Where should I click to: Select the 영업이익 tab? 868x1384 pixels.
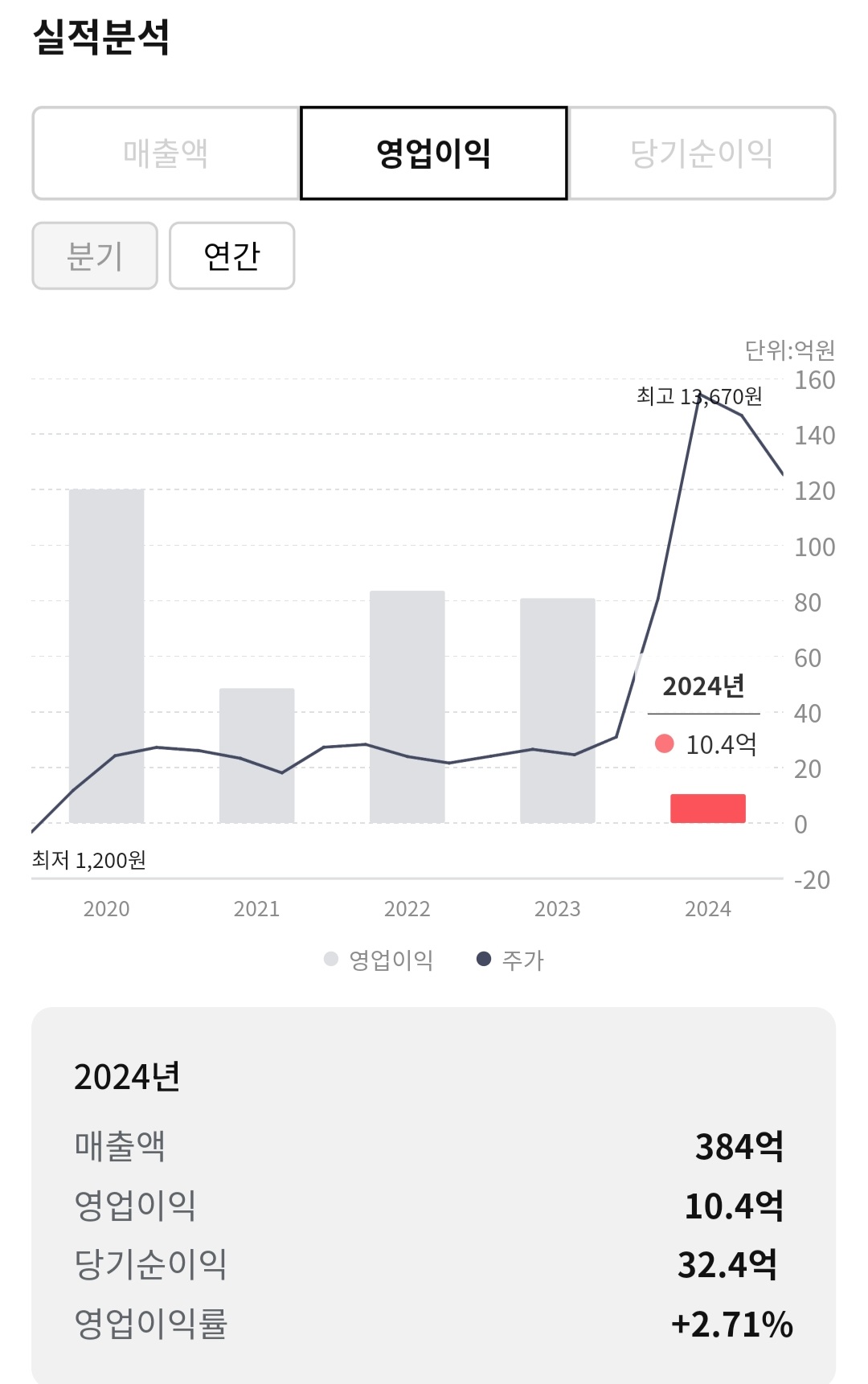434,153
